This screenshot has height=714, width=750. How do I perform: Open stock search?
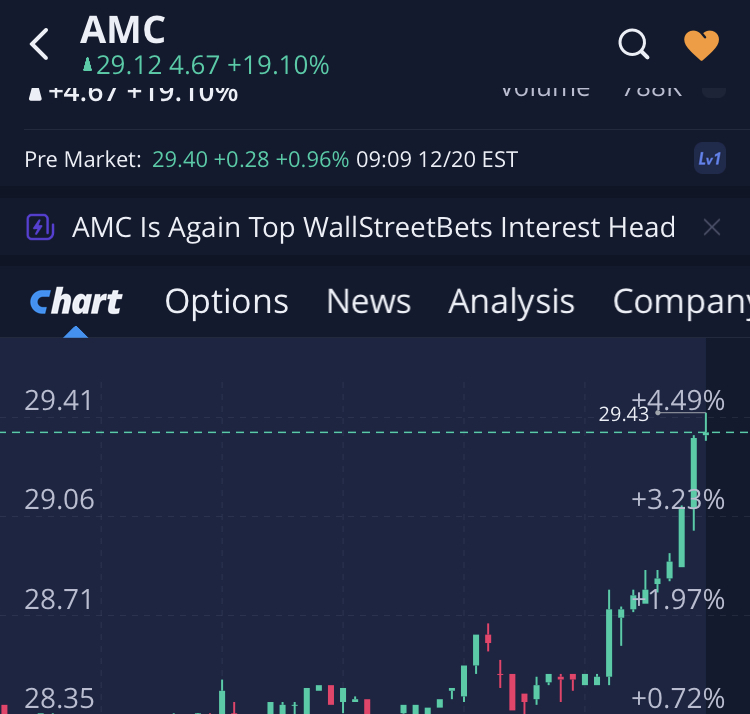click(x=634, y=45)
